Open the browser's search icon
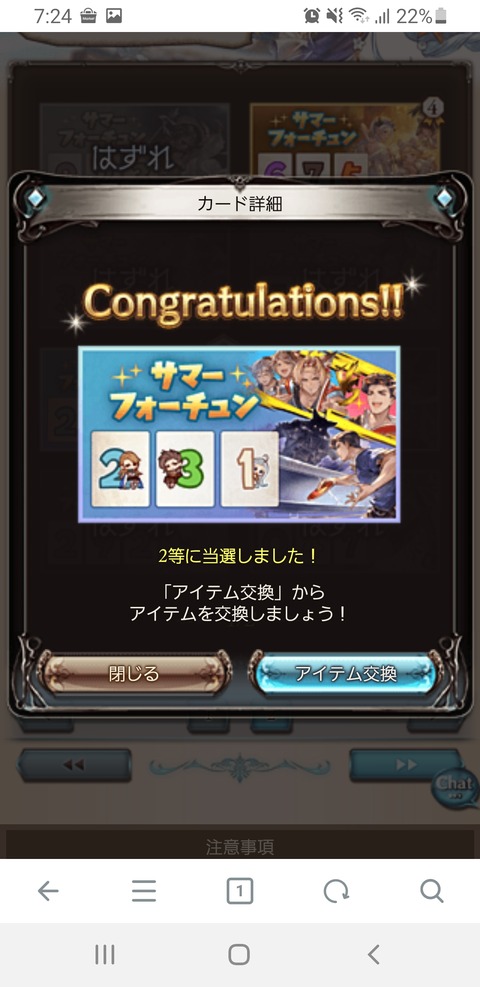480x987 pixels. point(432,891)
